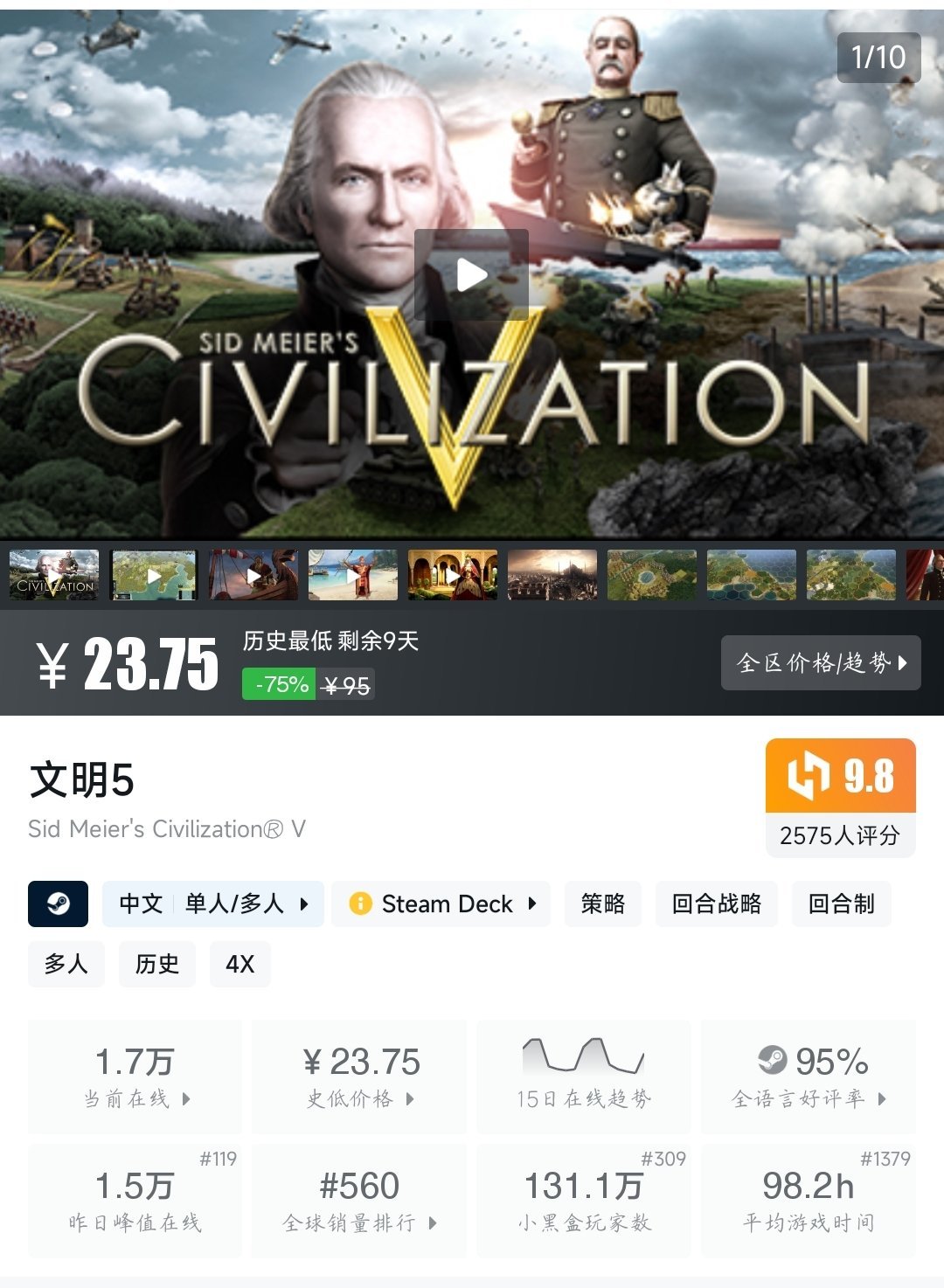This screenshot has width=944, height=1288.
Task: Select the 4X tag
Action: tap(240, 964)
